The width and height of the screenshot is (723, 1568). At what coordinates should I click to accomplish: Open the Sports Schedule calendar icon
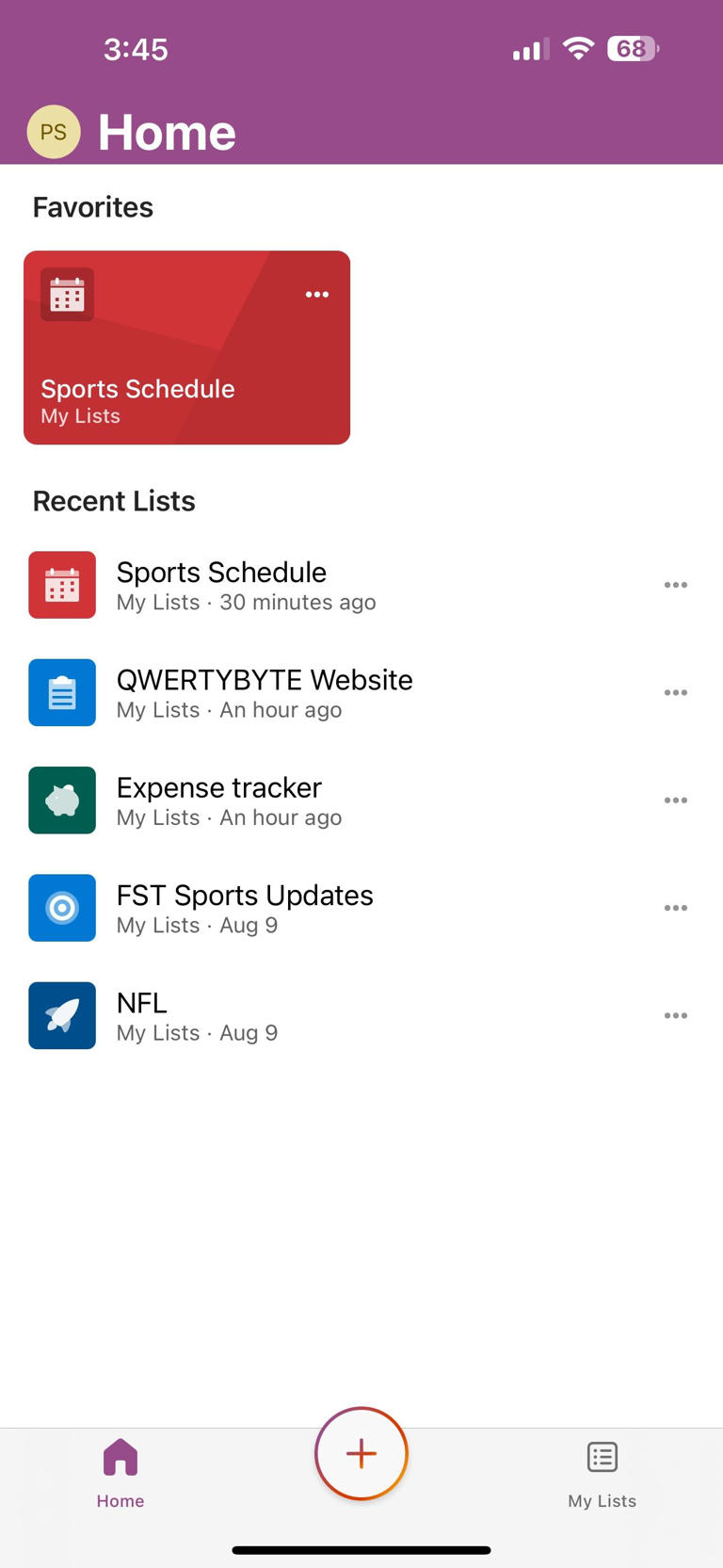click(62, 585)
